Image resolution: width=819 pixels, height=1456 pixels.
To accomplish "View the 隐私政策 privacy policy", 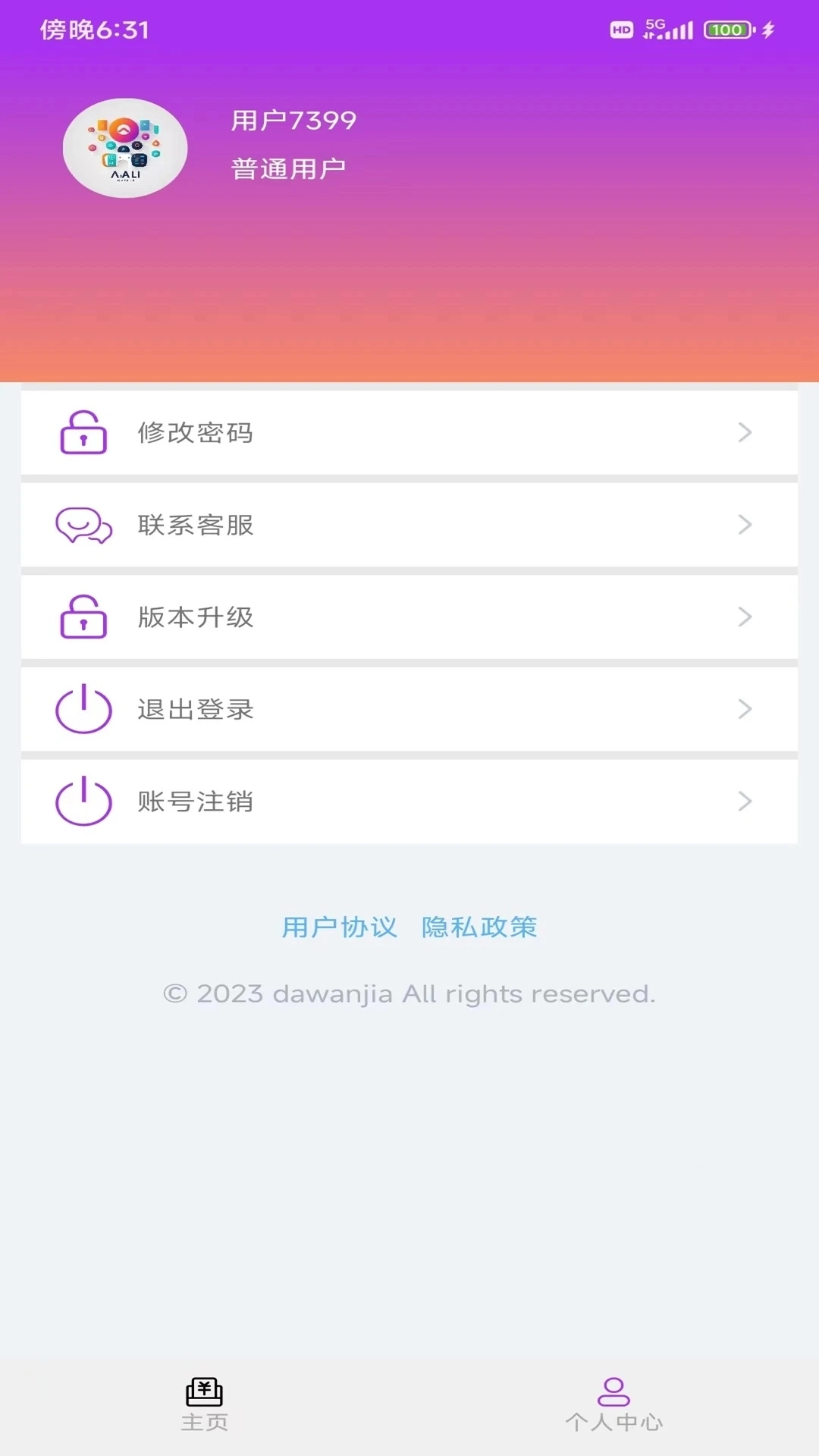I will [479, 927].
